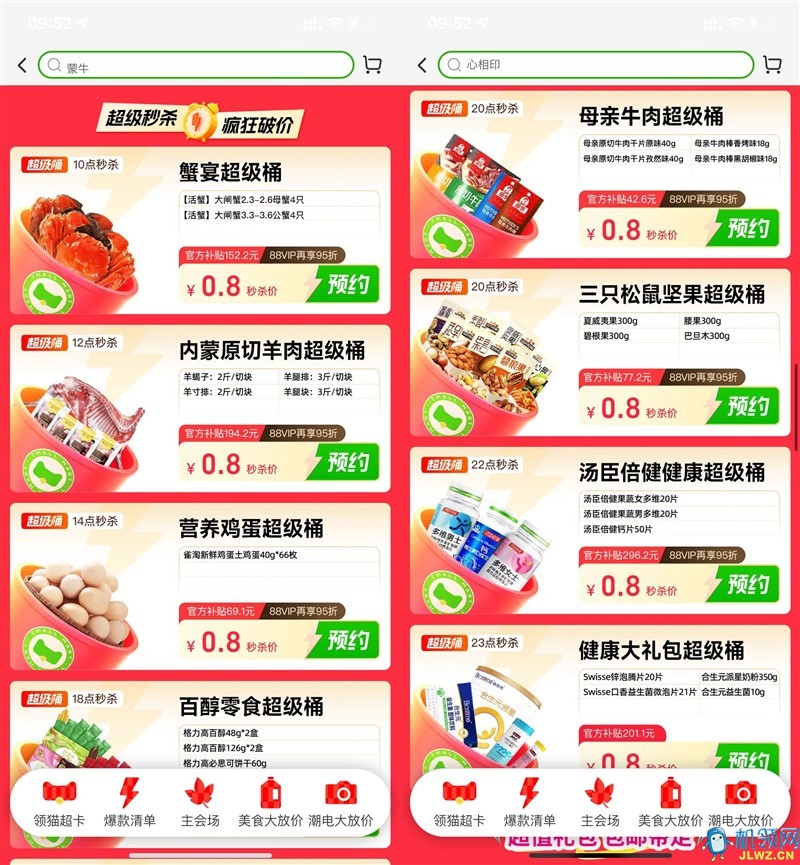
Task: Open 主会场 on the left screen's bottom bar
Action: click(x=200, y=803)
